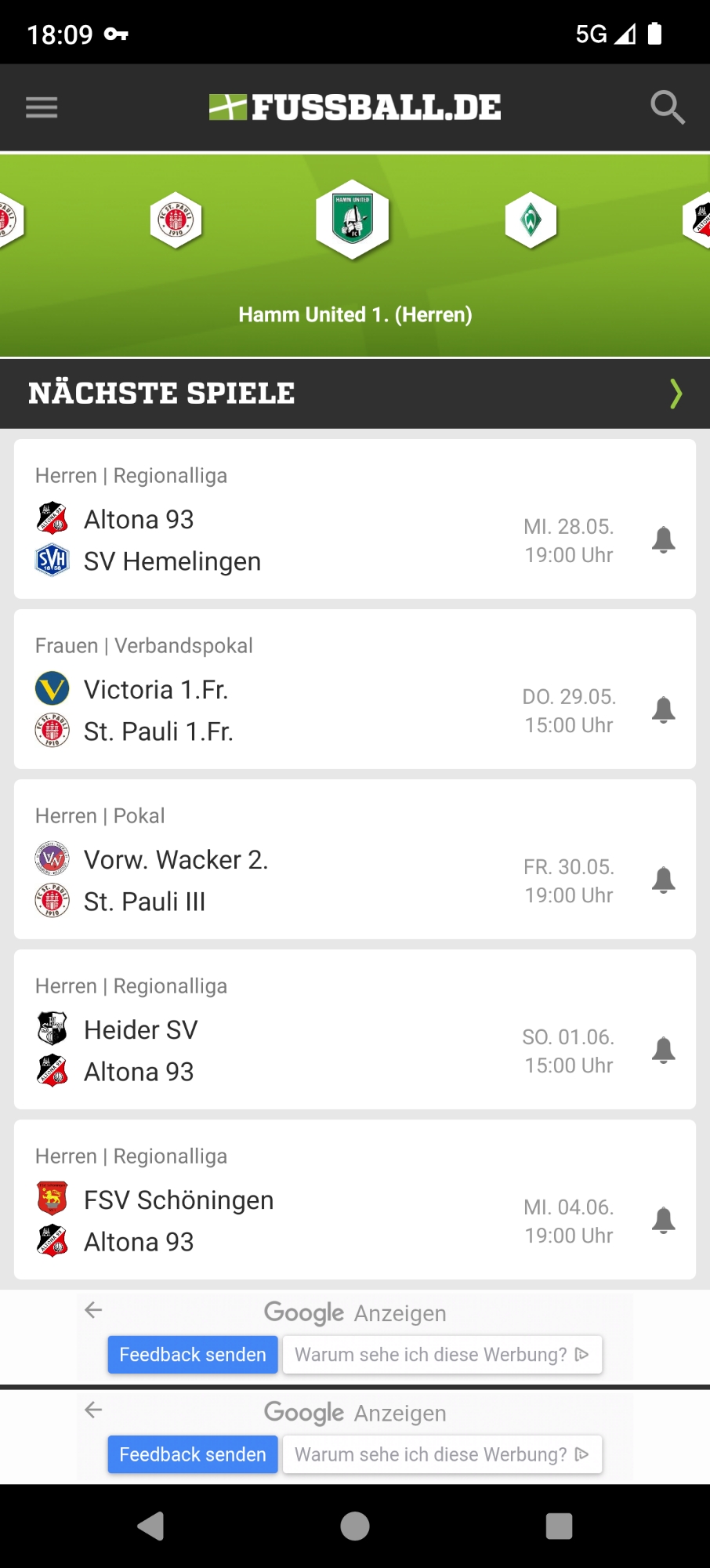Image resolution: width=710 pixels, height=1568 pixels.
Task: Expand the Nächste Spiele section arrow
Action: click(676, 394)
